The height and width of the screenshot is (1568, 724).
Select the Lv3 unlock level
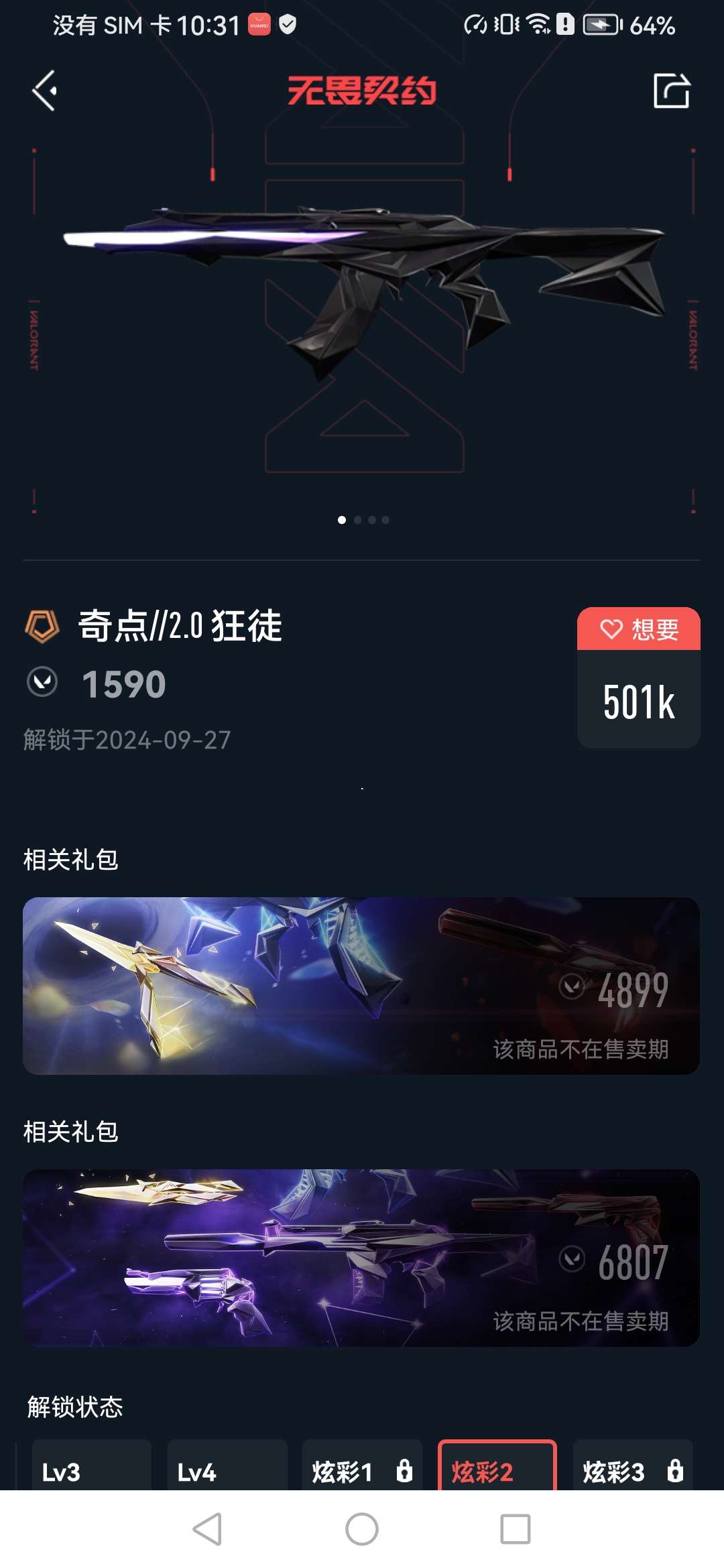click(x=91, y=1471)
